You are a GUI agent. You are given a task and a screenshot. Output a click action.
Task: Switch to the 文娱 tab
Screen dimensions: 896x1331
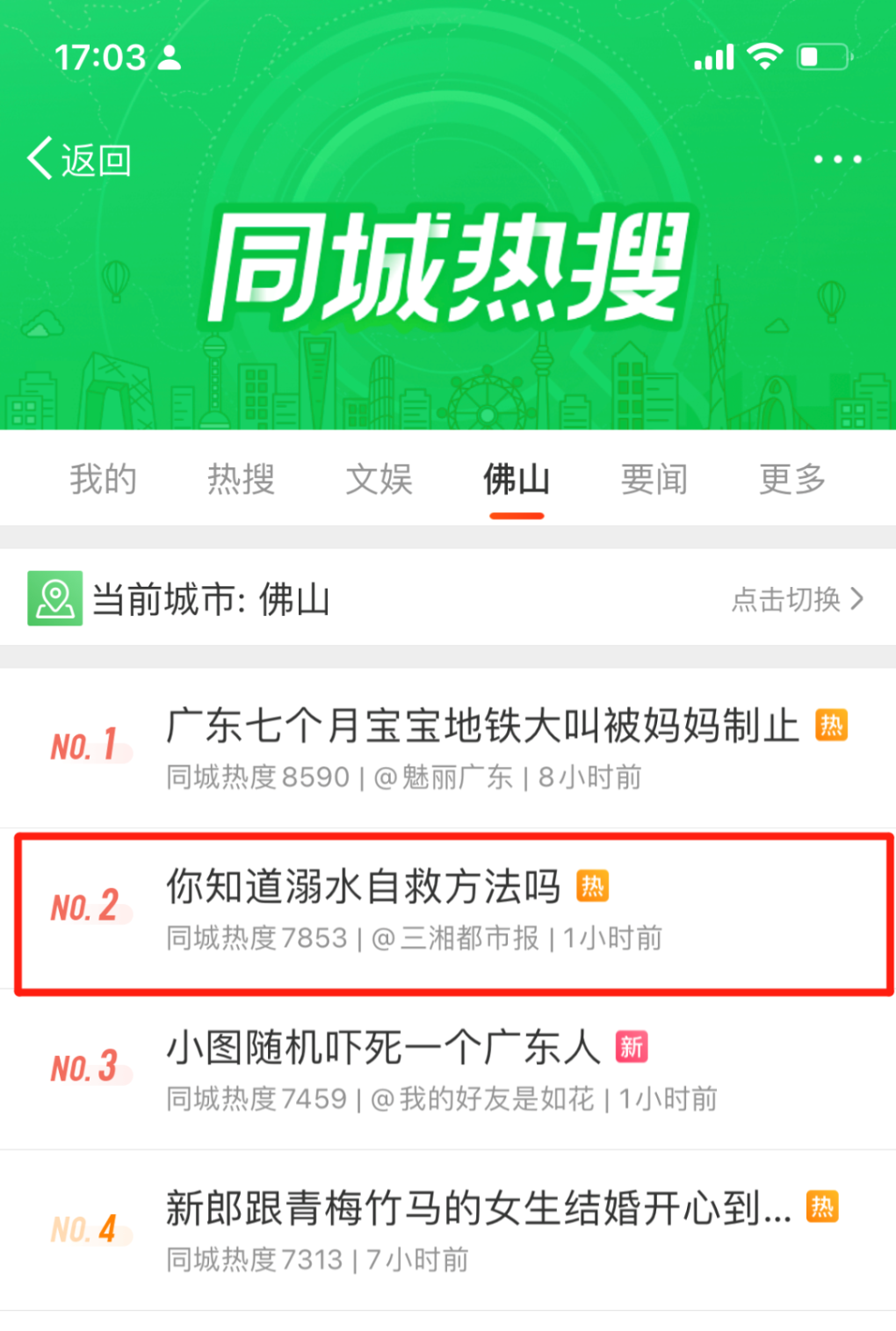(x=379, y=480)
